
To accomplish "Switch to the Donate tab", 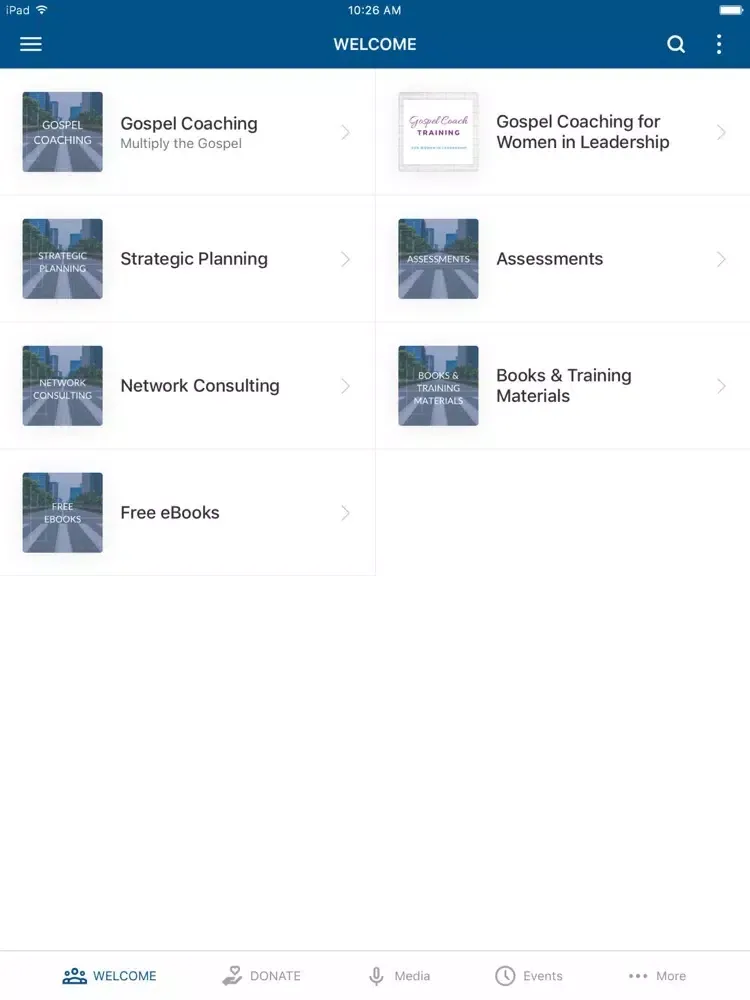I will click(x=261, y=976).
